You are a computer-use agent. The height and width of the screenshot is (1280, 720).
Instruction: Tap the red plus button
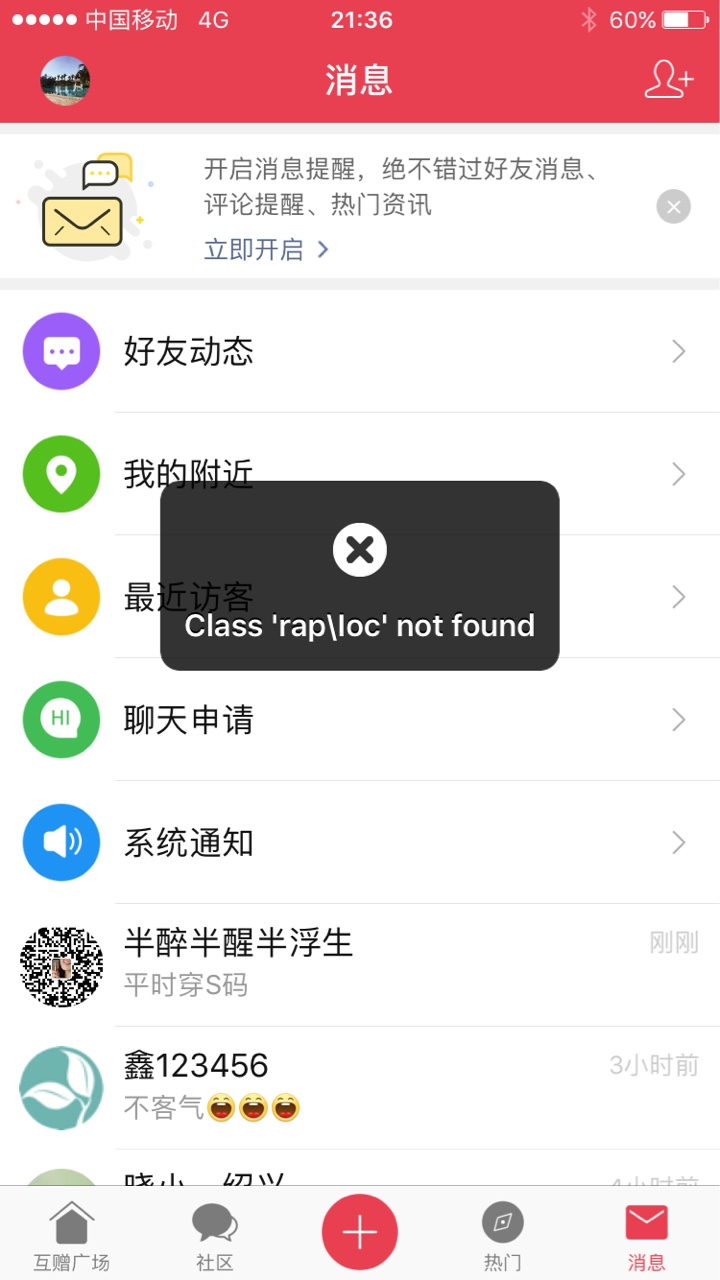(360, 1232)
